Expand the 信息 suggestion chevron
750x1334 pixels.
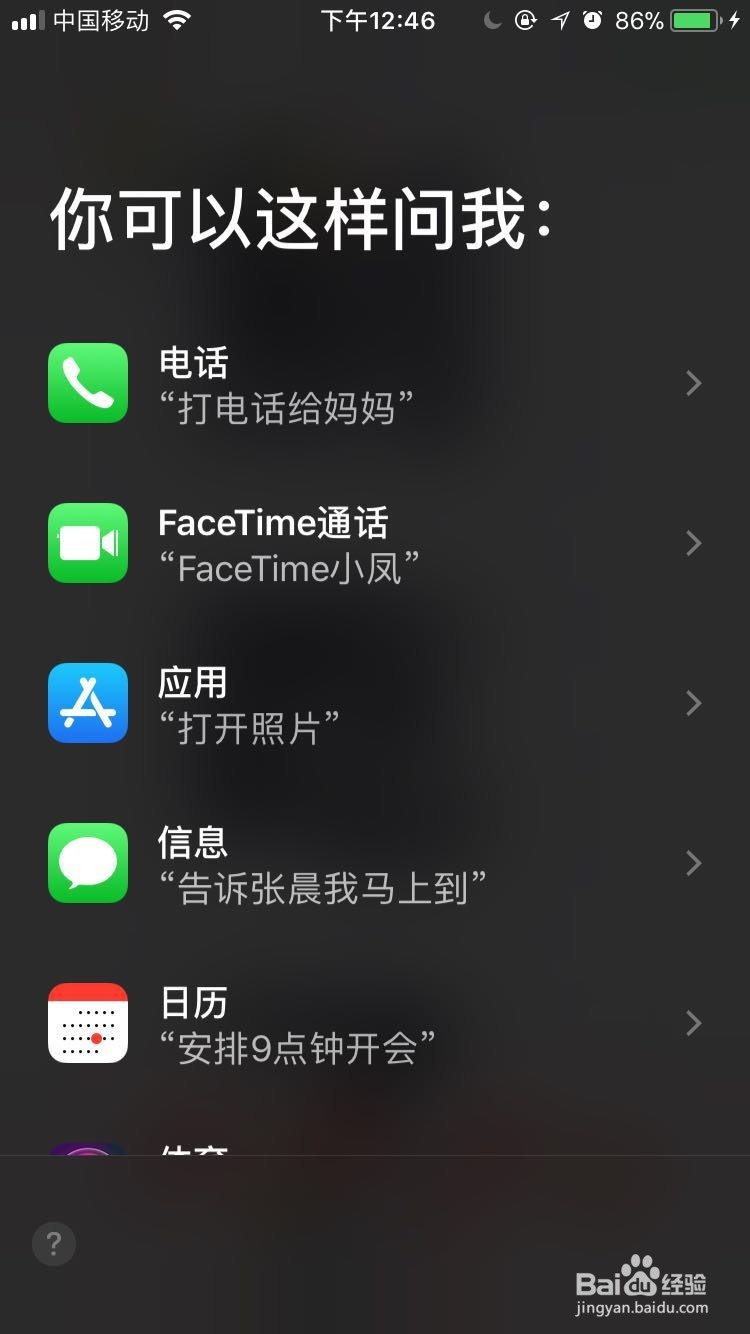[694, 863]
